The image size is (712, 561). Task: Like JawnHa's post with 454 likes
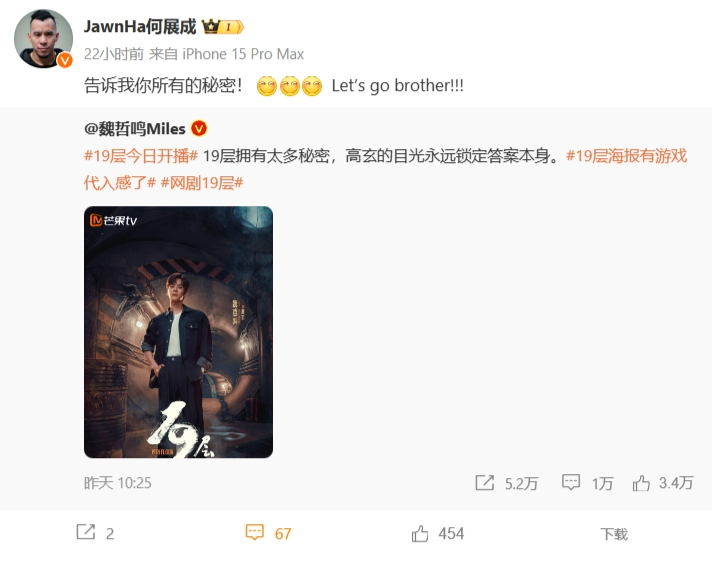(438, 533)
